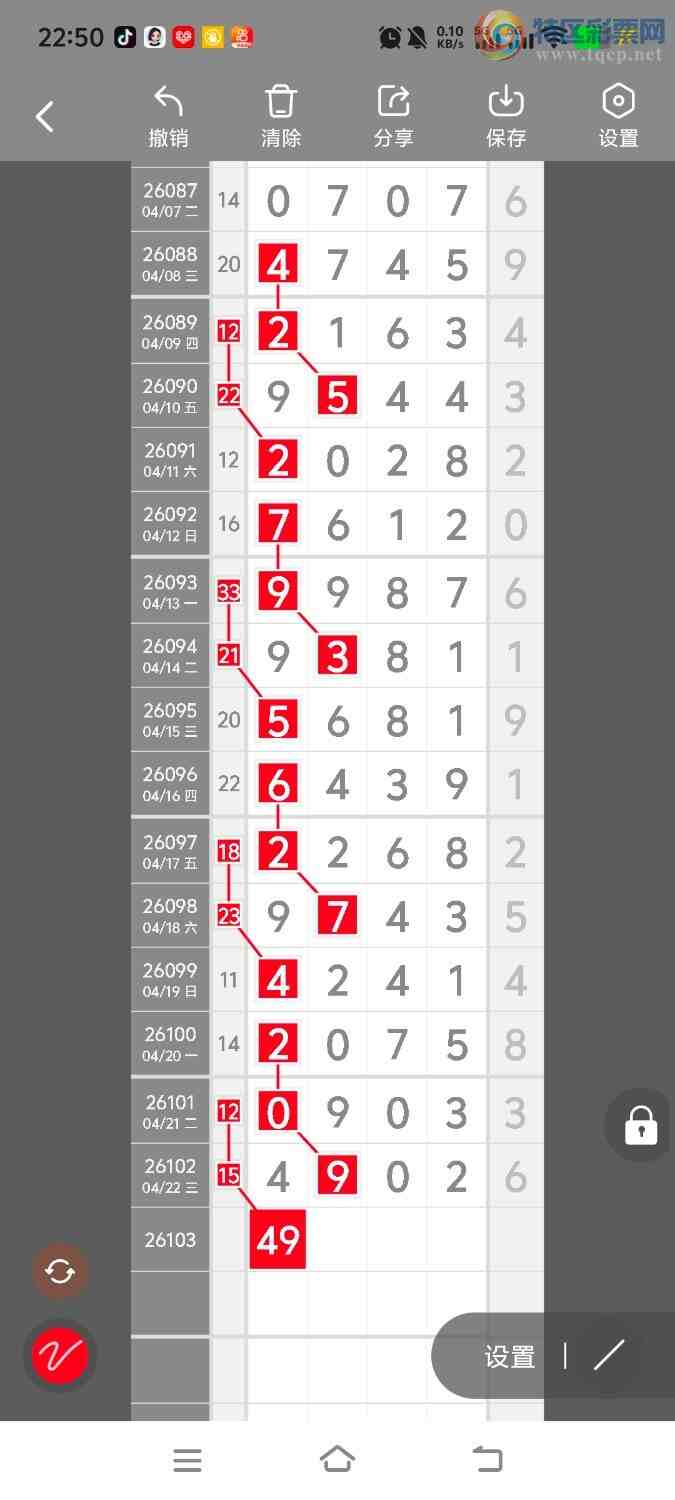
Task: Share the chart via 分享
Action: coord(393,117)
